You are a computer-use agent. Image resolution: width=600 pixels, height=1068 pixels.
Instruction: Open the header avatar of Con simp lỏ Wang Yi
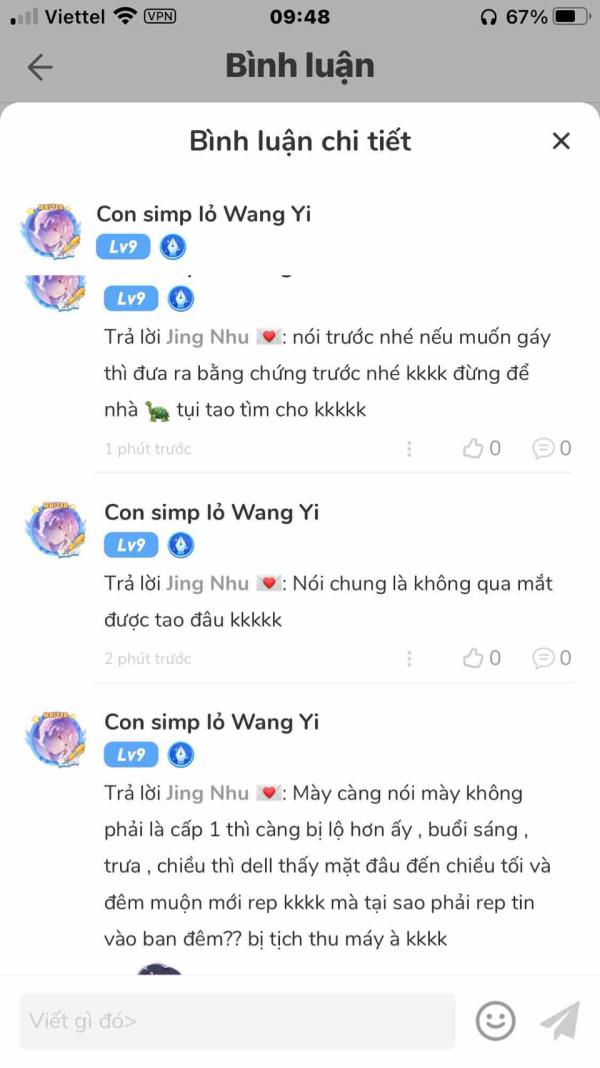[54, 231]
